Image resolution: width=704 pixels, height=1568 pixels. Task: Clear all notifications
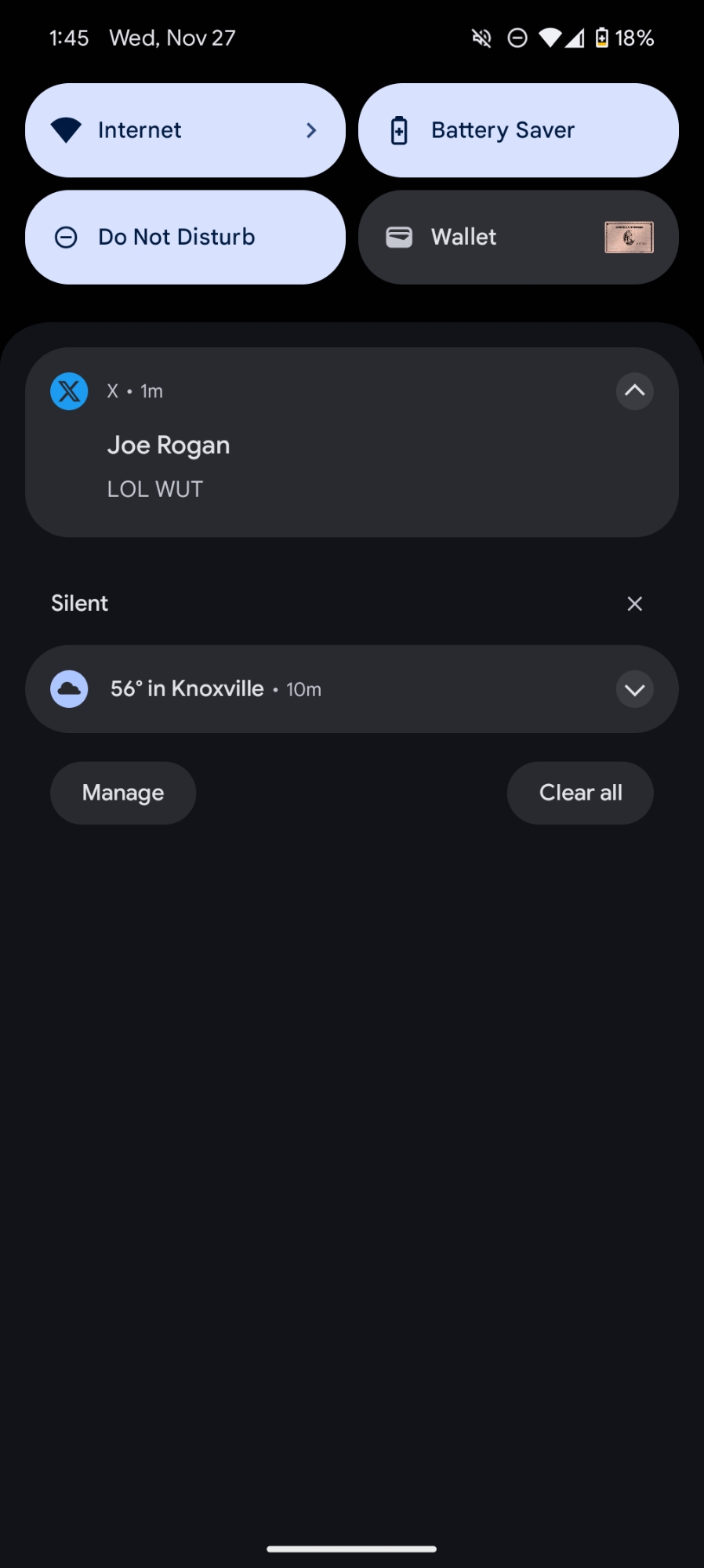coord(580,793)
